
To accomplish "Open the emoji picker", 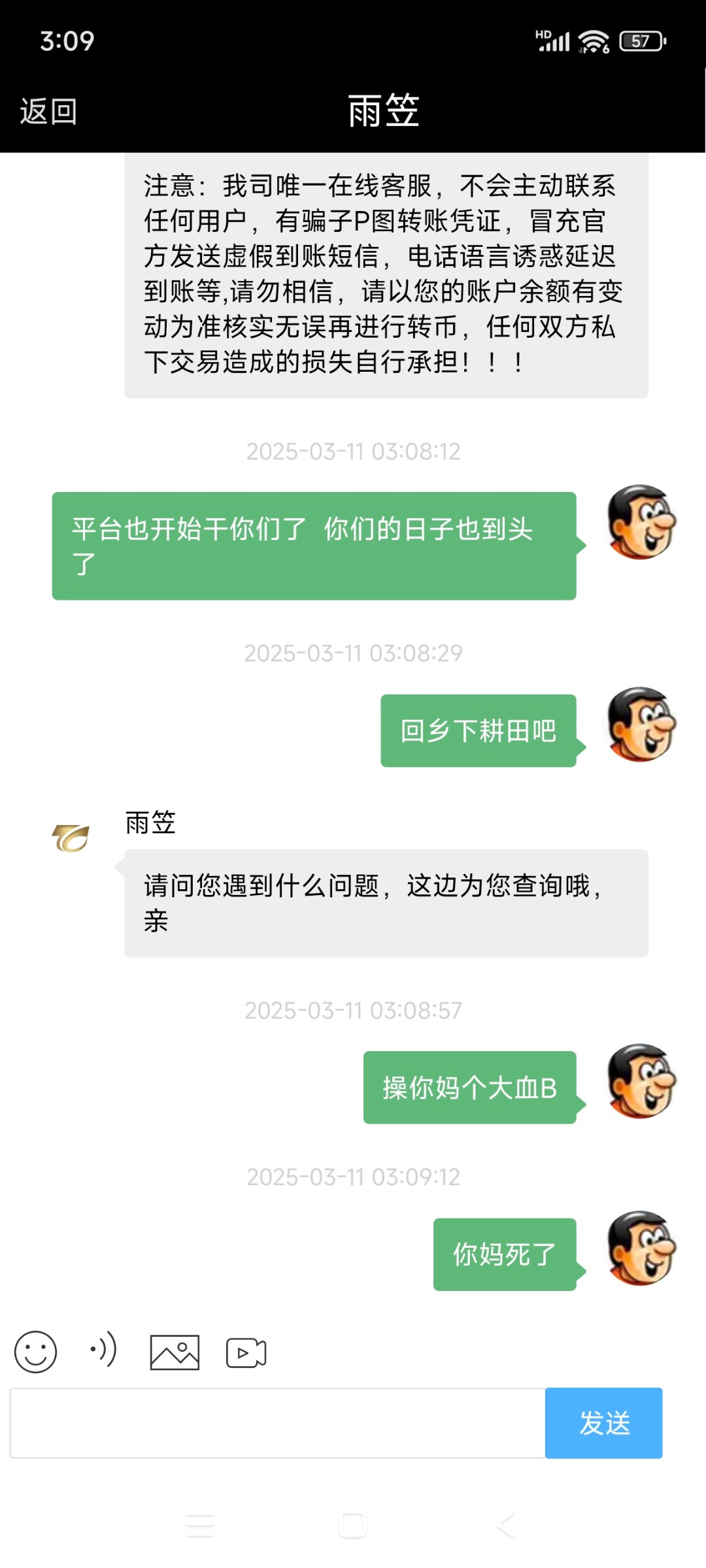I will click(35, 1352).
